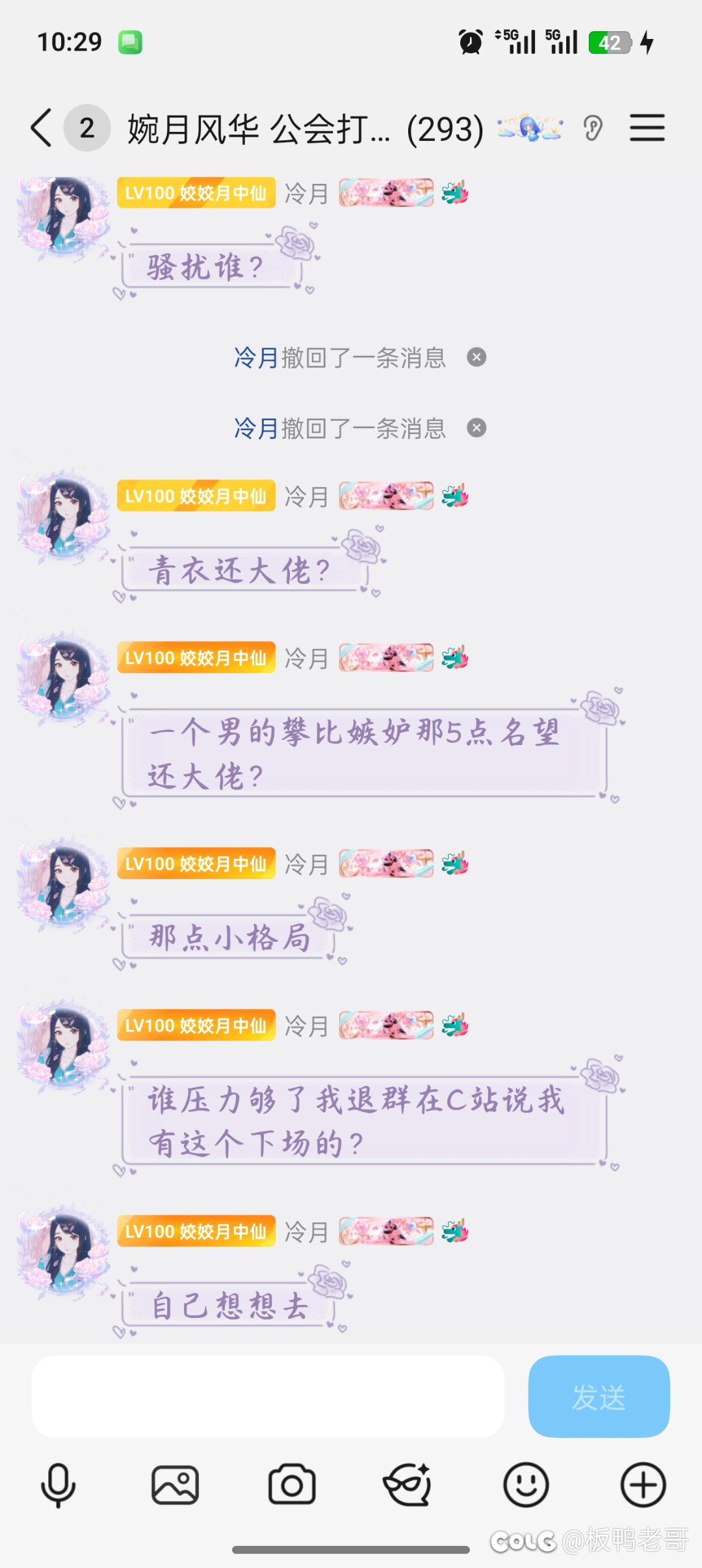Screen dimensions: 702x1568
Task: Tap the ear listening mode icon
Action: [x=593, y=127]
